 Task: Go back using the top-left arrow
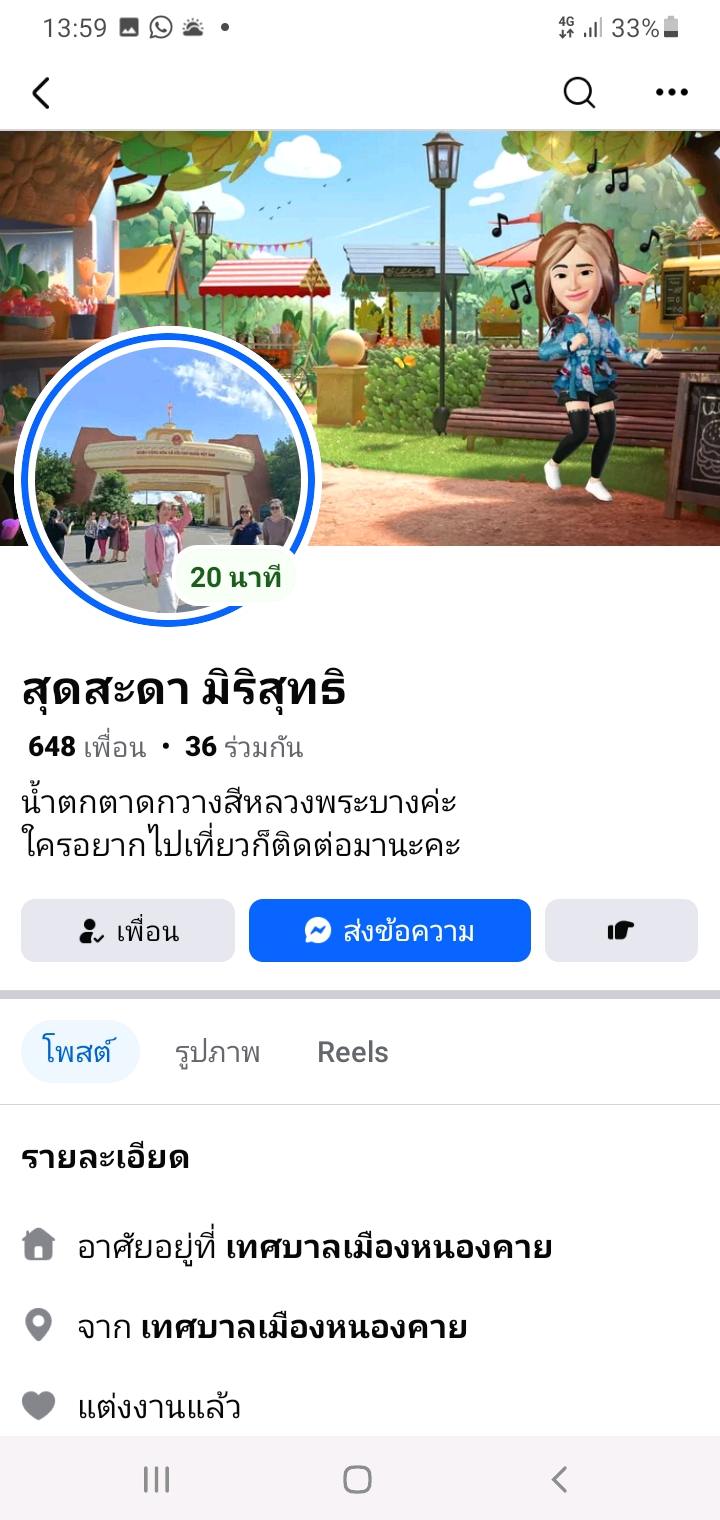[x=41, y=93]
